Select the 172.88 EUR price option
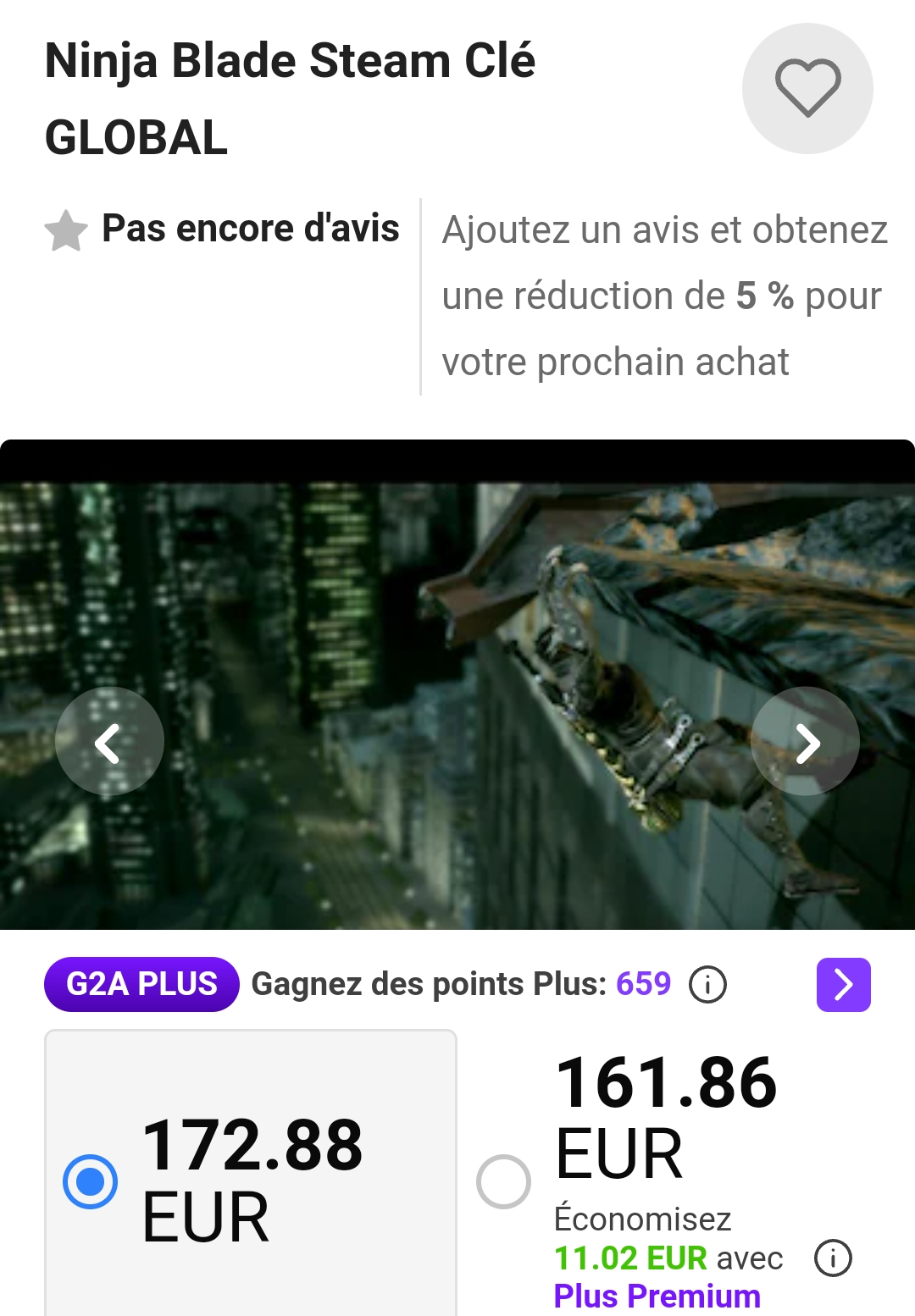Screen dimensions: 915x1316 point(90,1181)
